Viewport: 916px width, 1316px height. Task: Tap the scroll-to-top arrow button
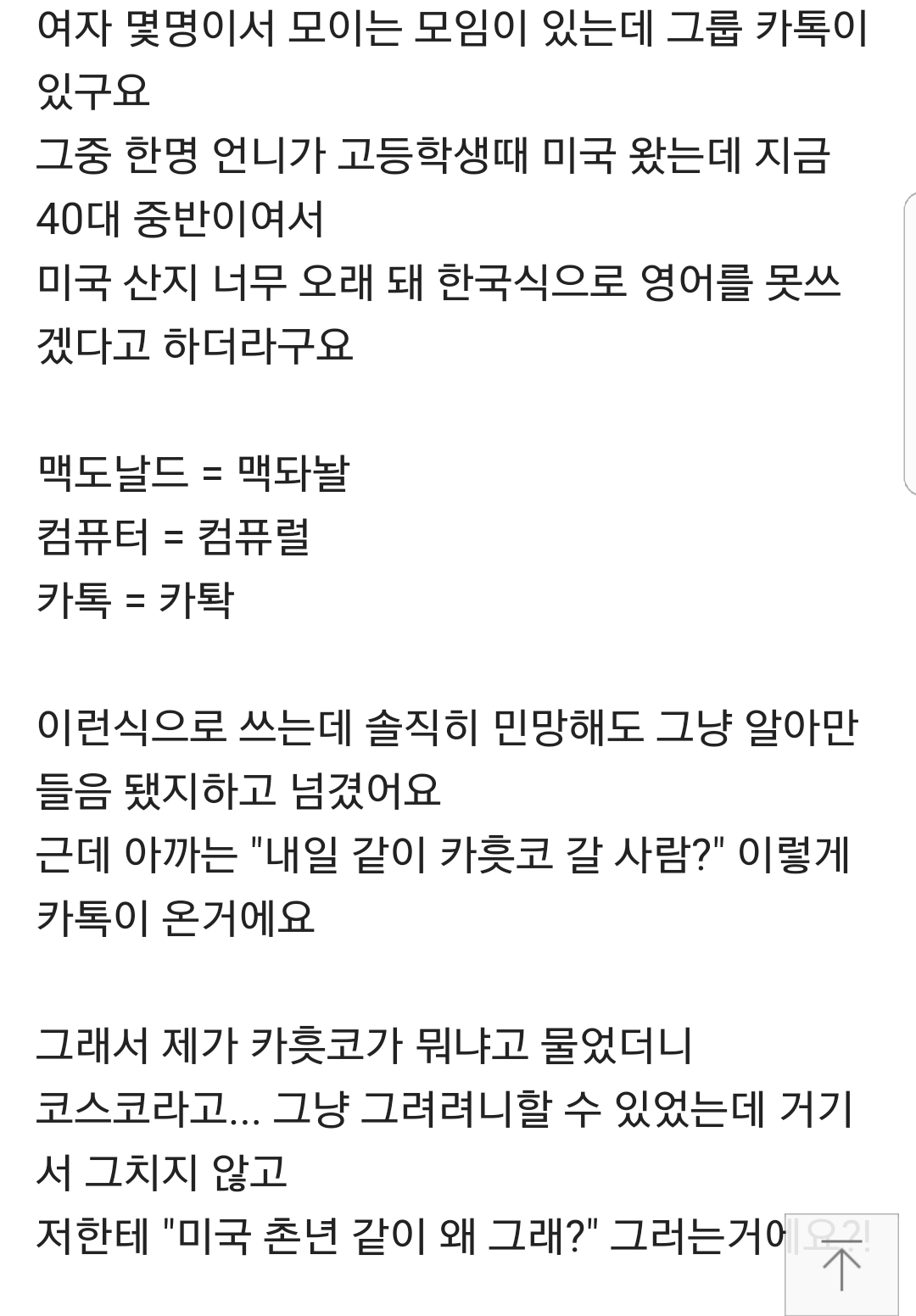(x=841, y=1263)
